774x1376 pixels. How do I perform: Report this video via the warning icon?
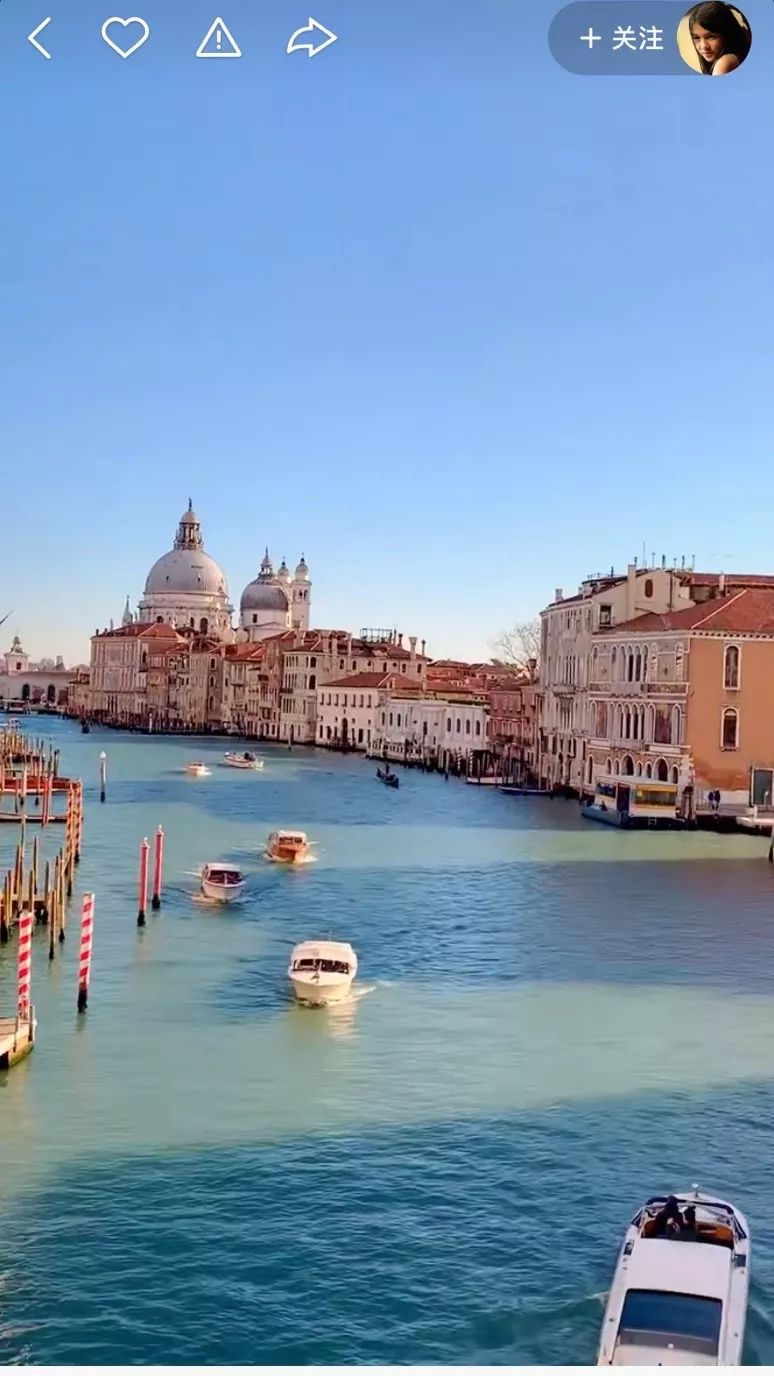click(218, 38)
